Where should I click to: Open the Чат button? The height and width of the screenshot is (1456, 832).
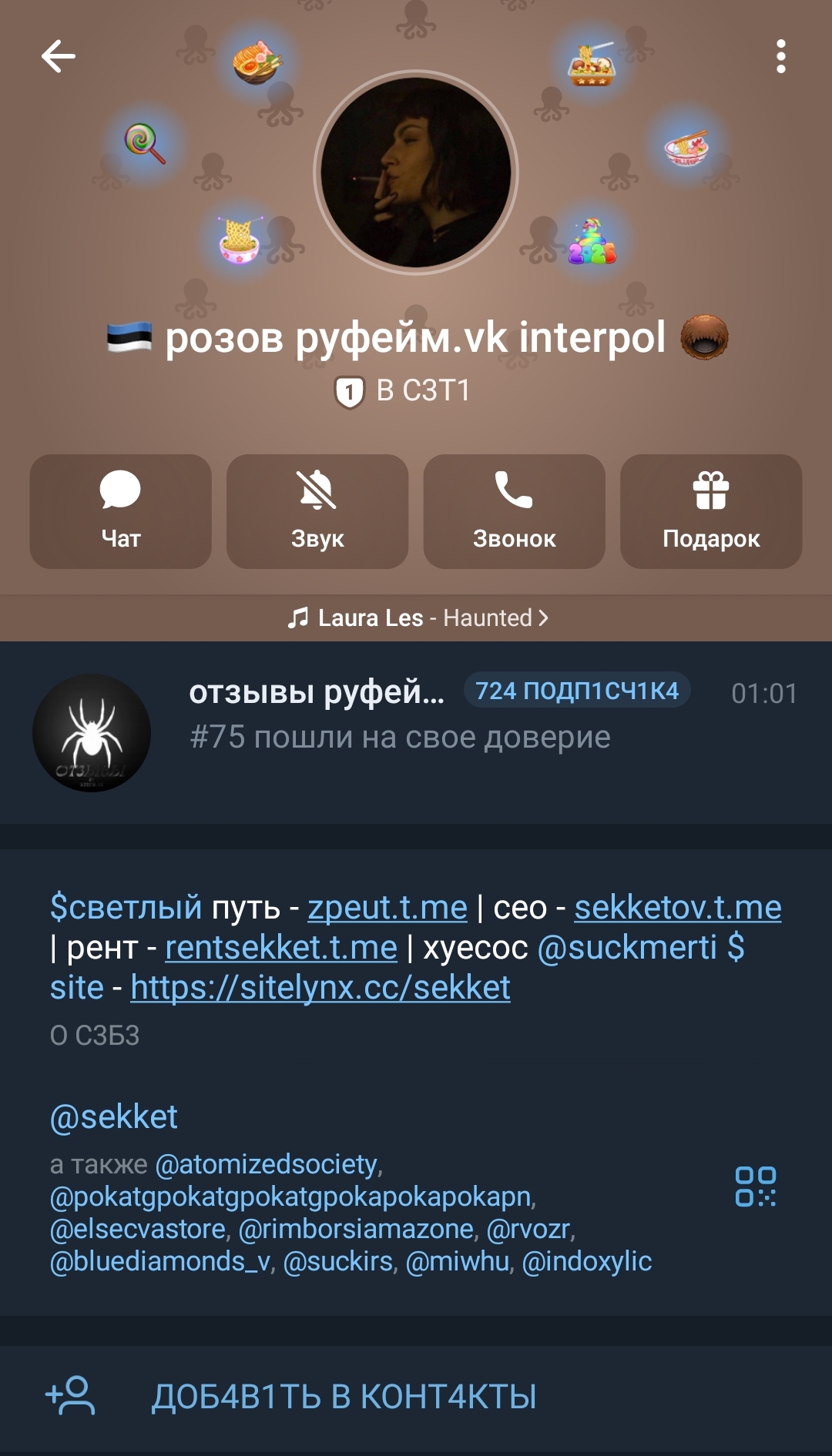coord(120,511)
